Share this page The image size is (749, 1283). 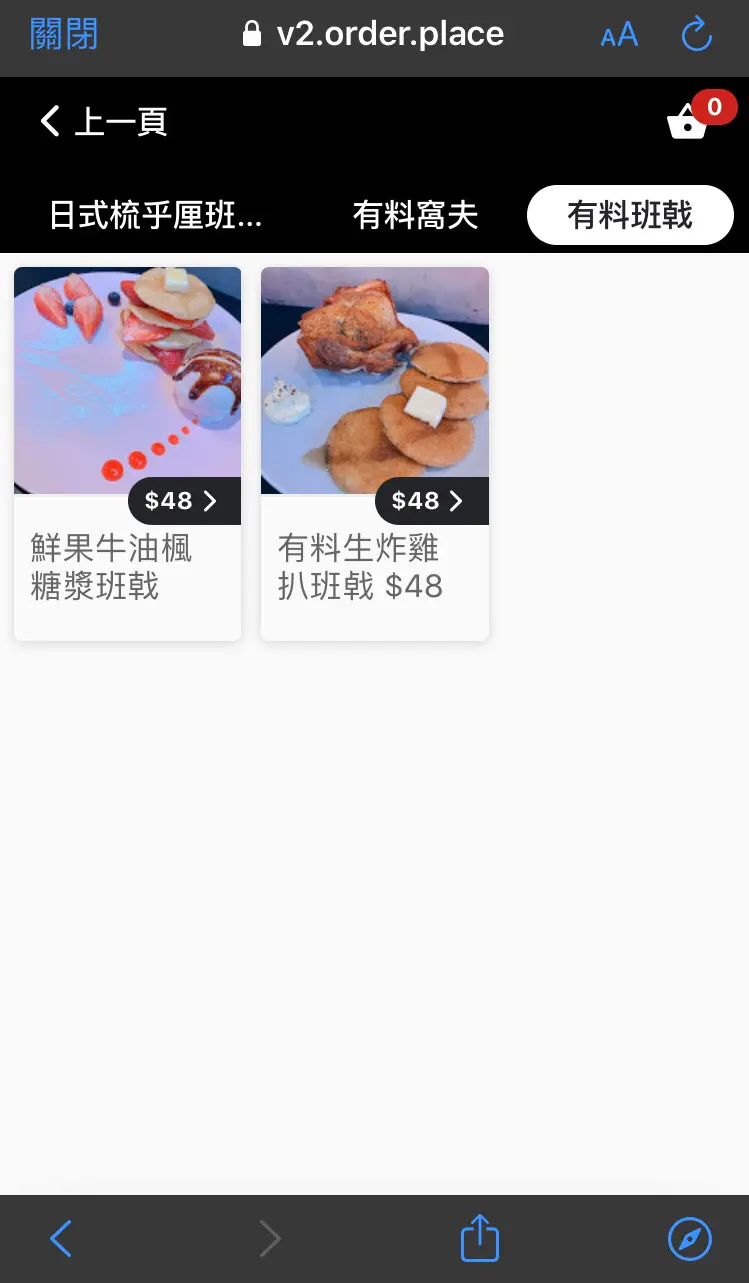(x=479, y=1239)
